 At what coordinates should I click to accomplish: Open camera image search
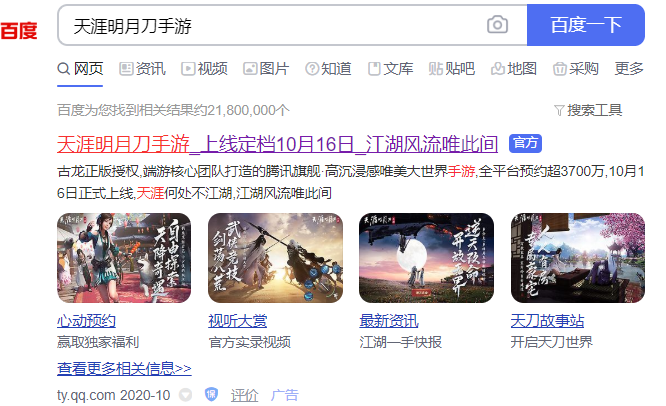click(497, 25)
